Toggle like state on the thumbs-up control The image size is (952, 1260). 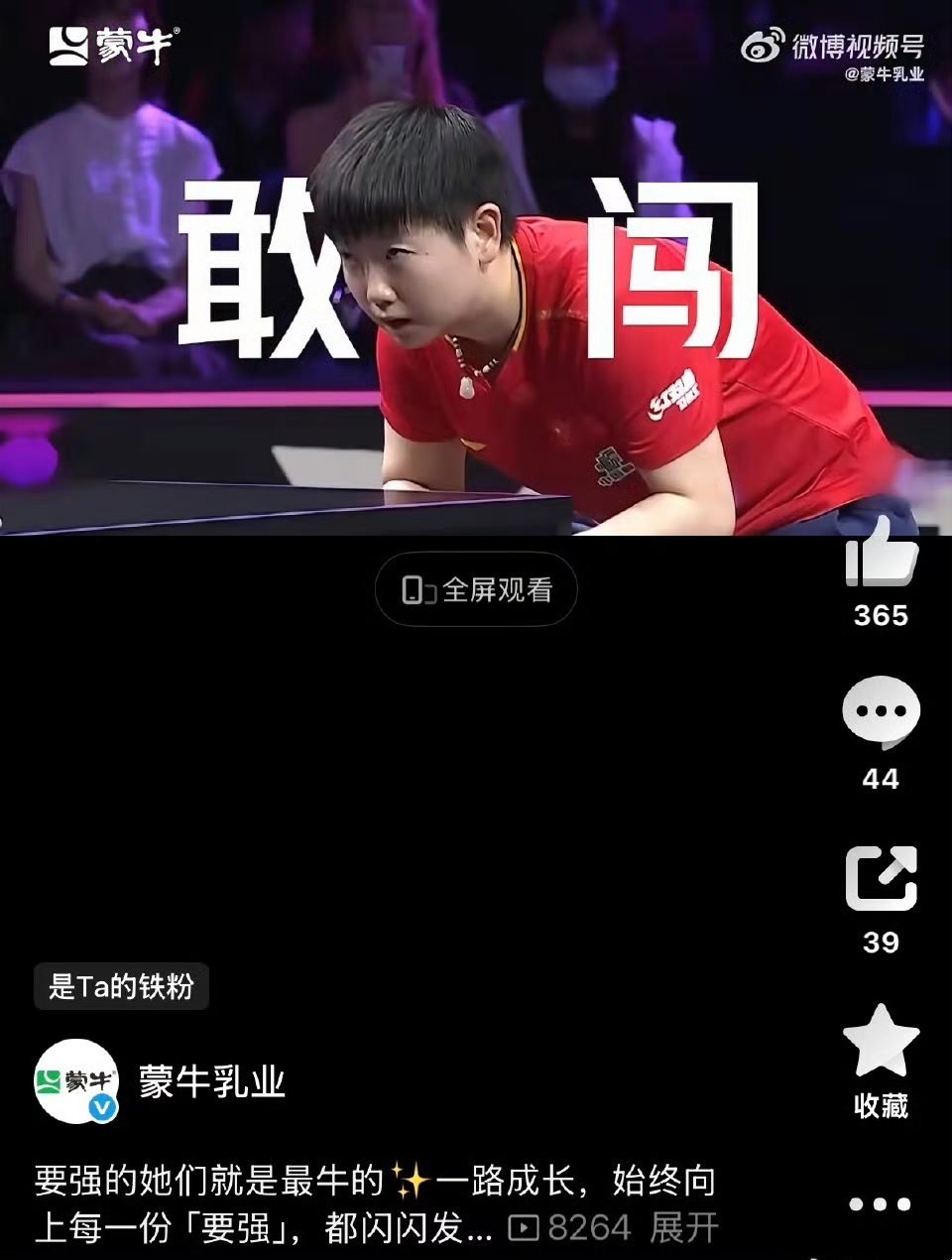882,562
